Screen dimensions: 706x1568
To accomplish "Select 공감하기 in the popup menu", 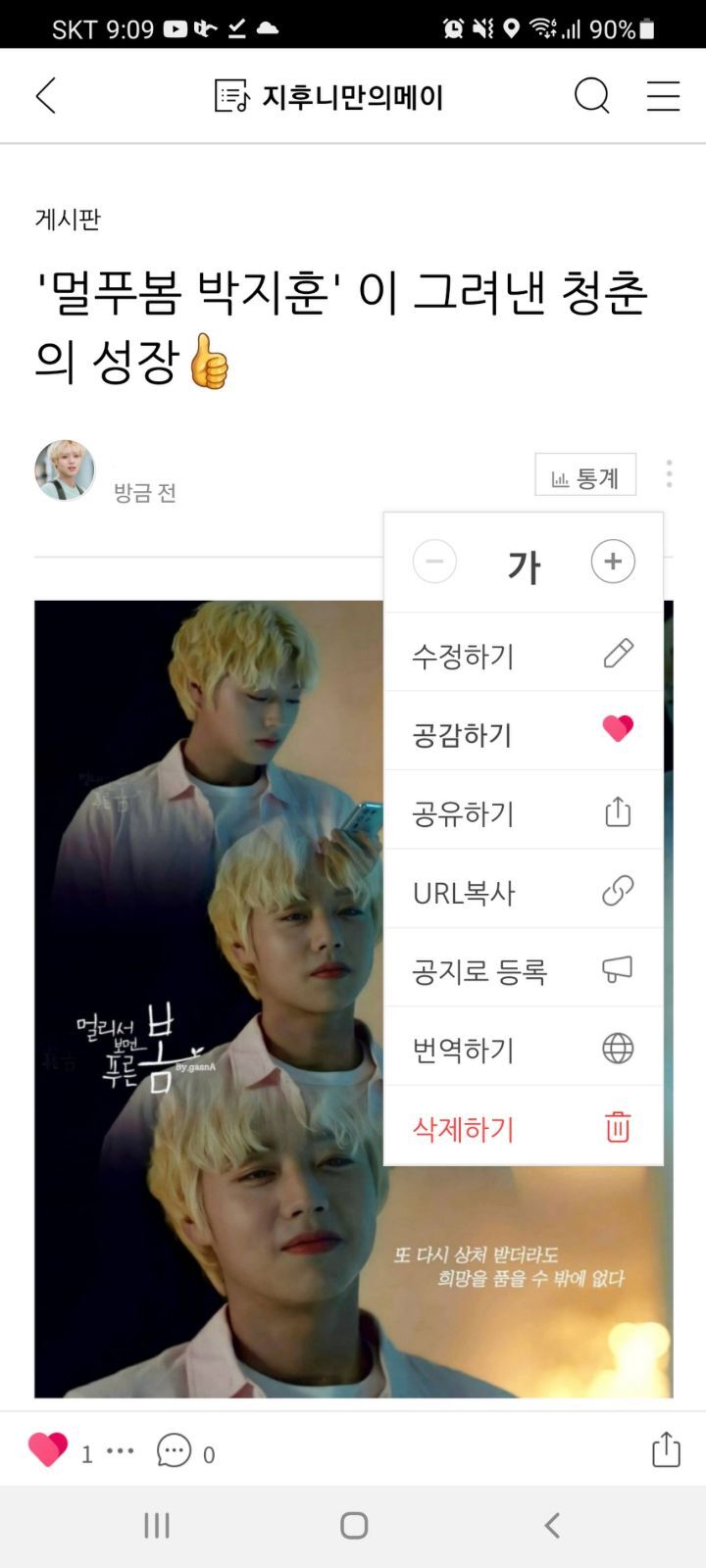I will point(523,732).
